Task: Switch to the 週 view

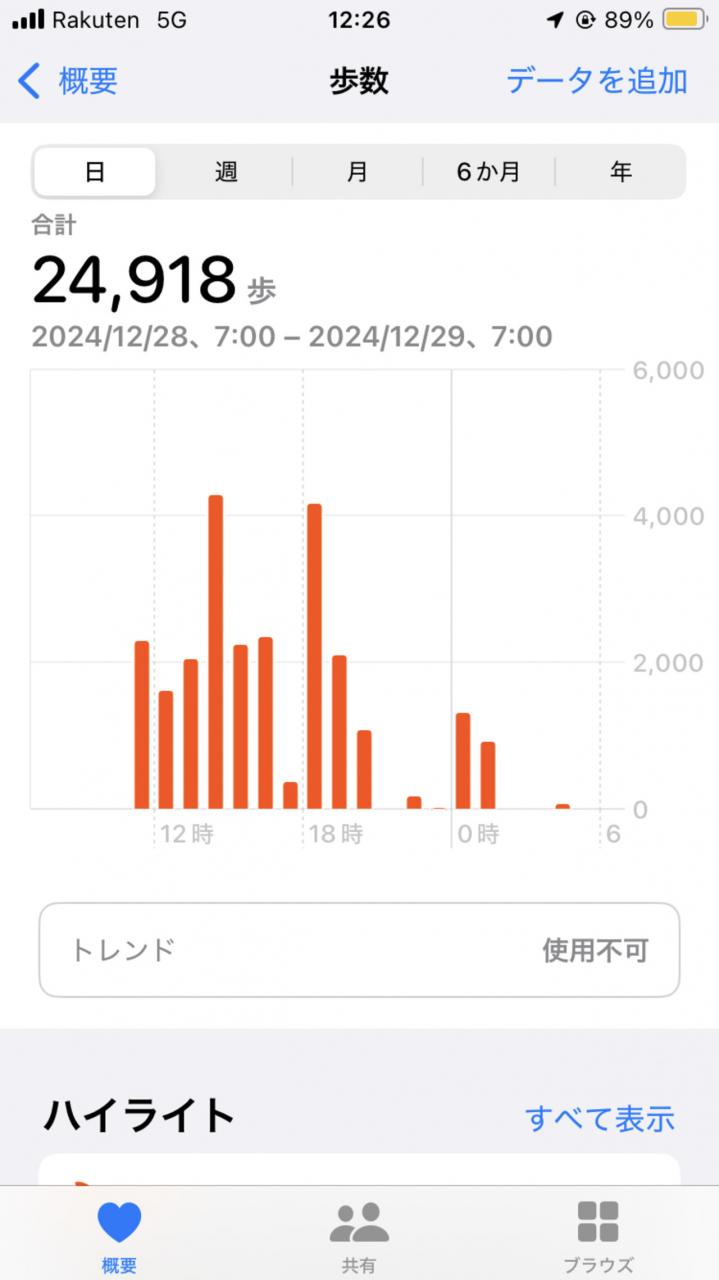Action: (226, 172)
